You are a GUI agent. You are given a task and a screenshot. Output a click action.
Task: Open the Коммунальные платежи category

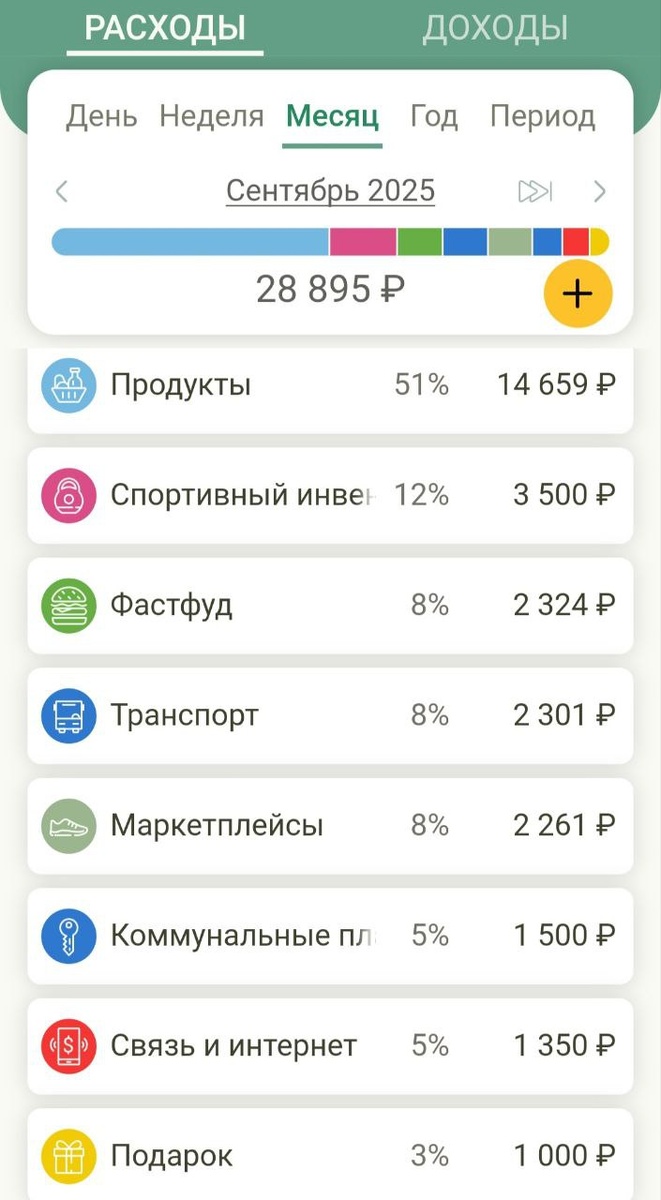[x=330, y=936]
